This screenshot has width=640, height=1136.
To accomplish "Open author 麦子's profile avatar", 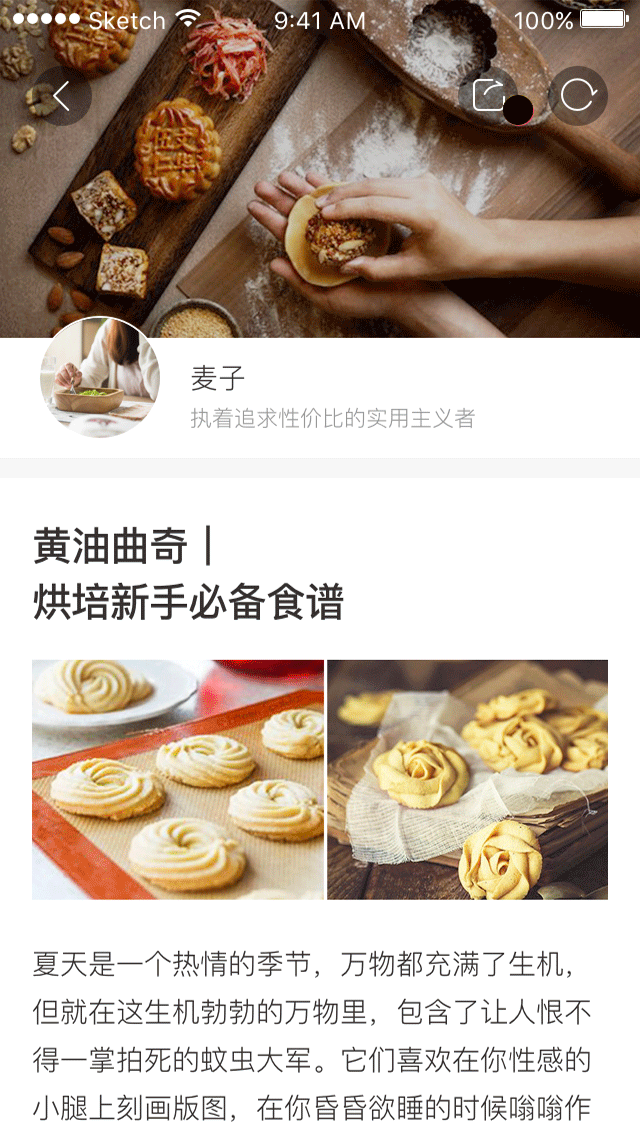I will (99, 377).
